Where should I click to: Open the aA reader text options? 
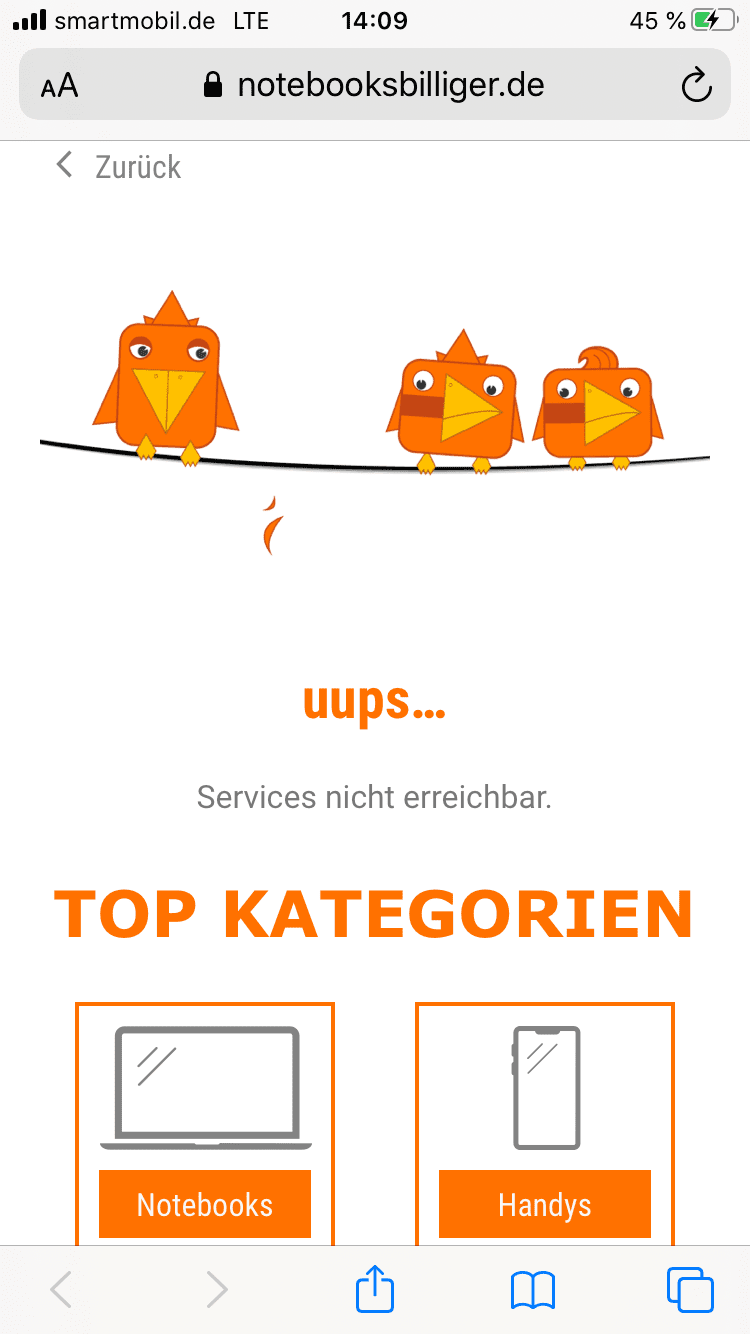pyautogui.click(x=60, y=86)
